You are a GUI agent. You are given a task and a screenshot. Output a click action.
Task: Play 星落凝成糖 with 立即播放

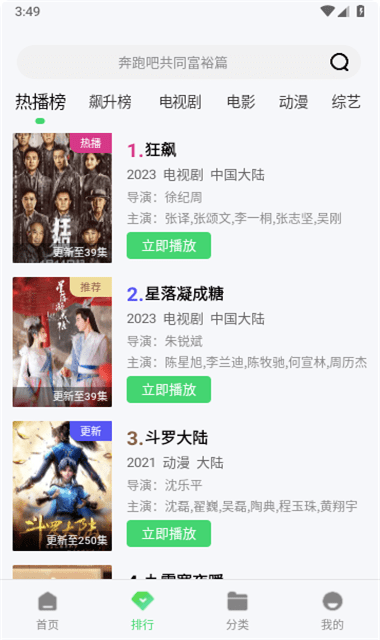pyautogui.click(x=169, y=390)
